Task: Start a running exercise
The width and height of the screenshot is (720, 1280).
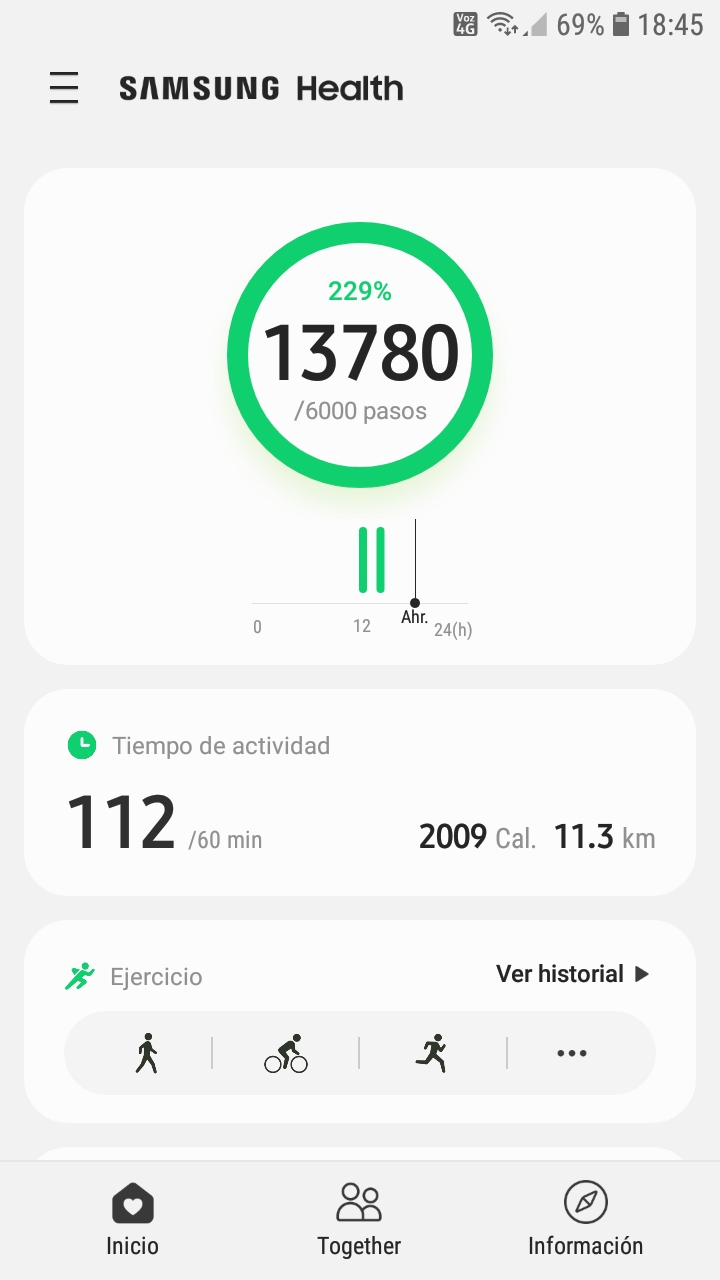Action: click(432, 1053)
